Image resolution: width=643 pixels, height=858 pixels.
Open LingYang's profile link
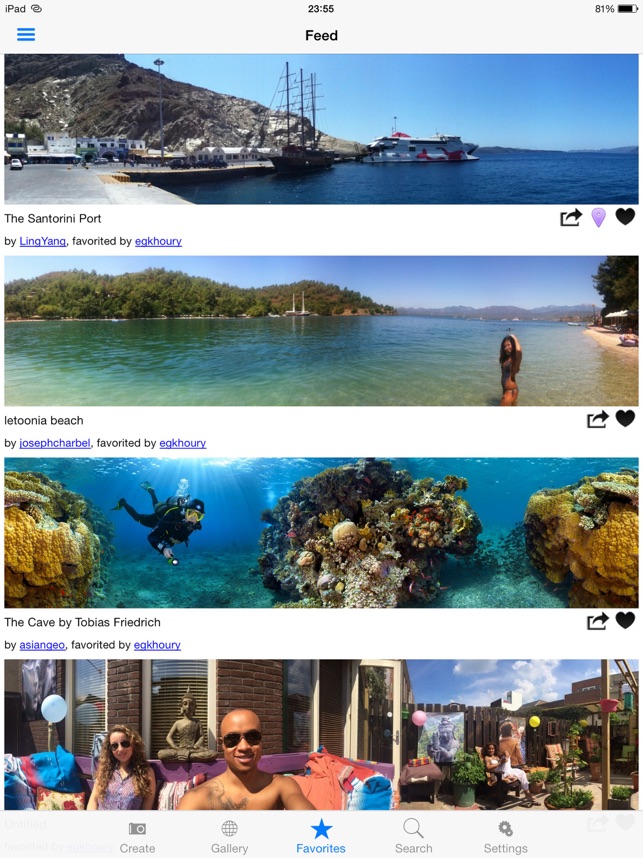point(43,241)
